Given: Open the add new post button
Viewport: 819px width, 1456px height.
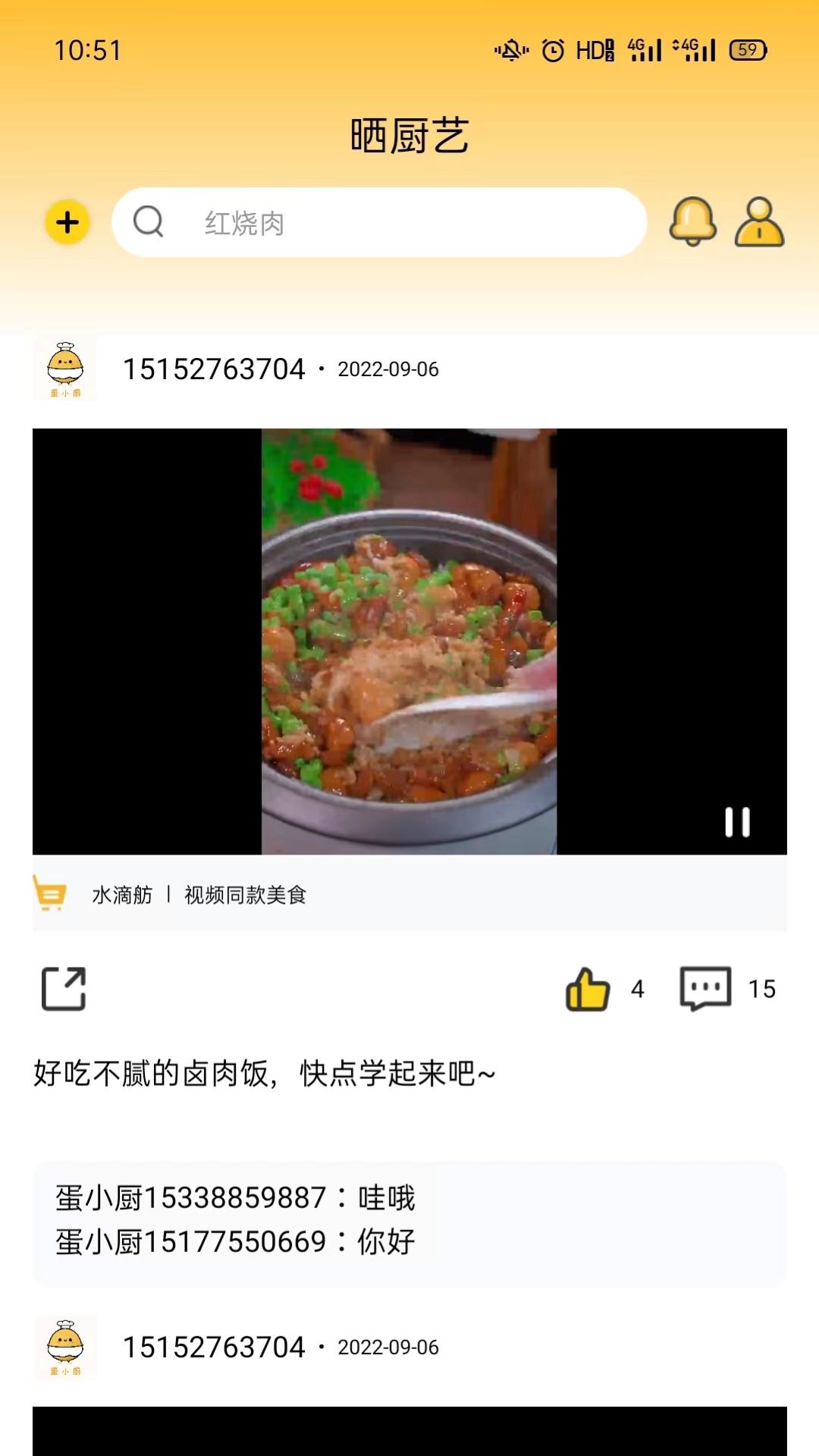Looking at the screenshot, I should tap(67, 222).
